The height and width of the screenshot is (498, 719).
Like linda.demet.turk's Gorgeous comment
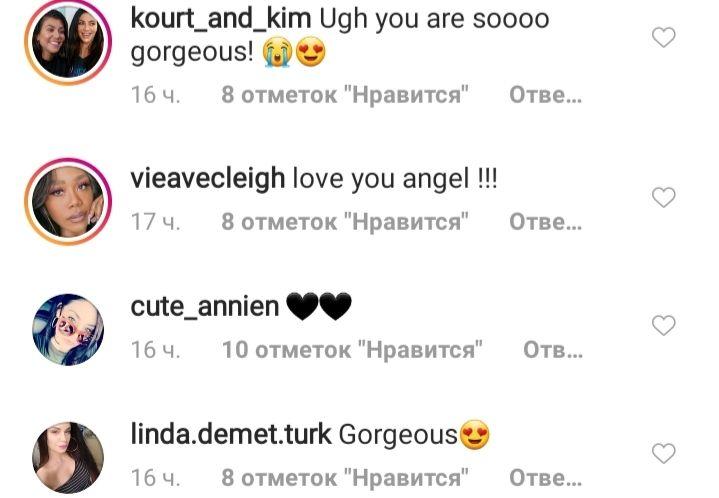tap(663, 454)
